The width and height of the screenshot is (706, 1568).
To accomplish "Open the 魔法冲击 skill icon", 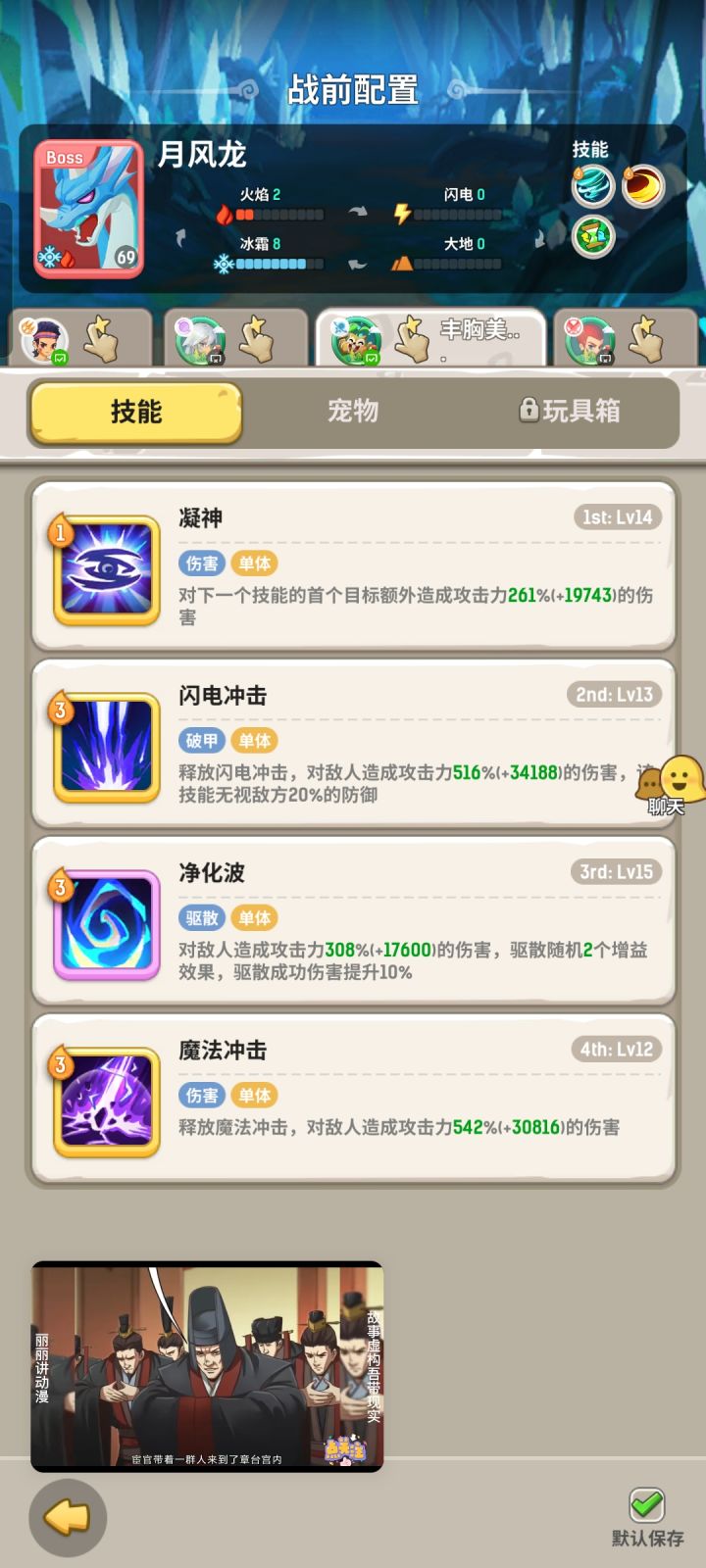I will click(x=105, y=1100).
